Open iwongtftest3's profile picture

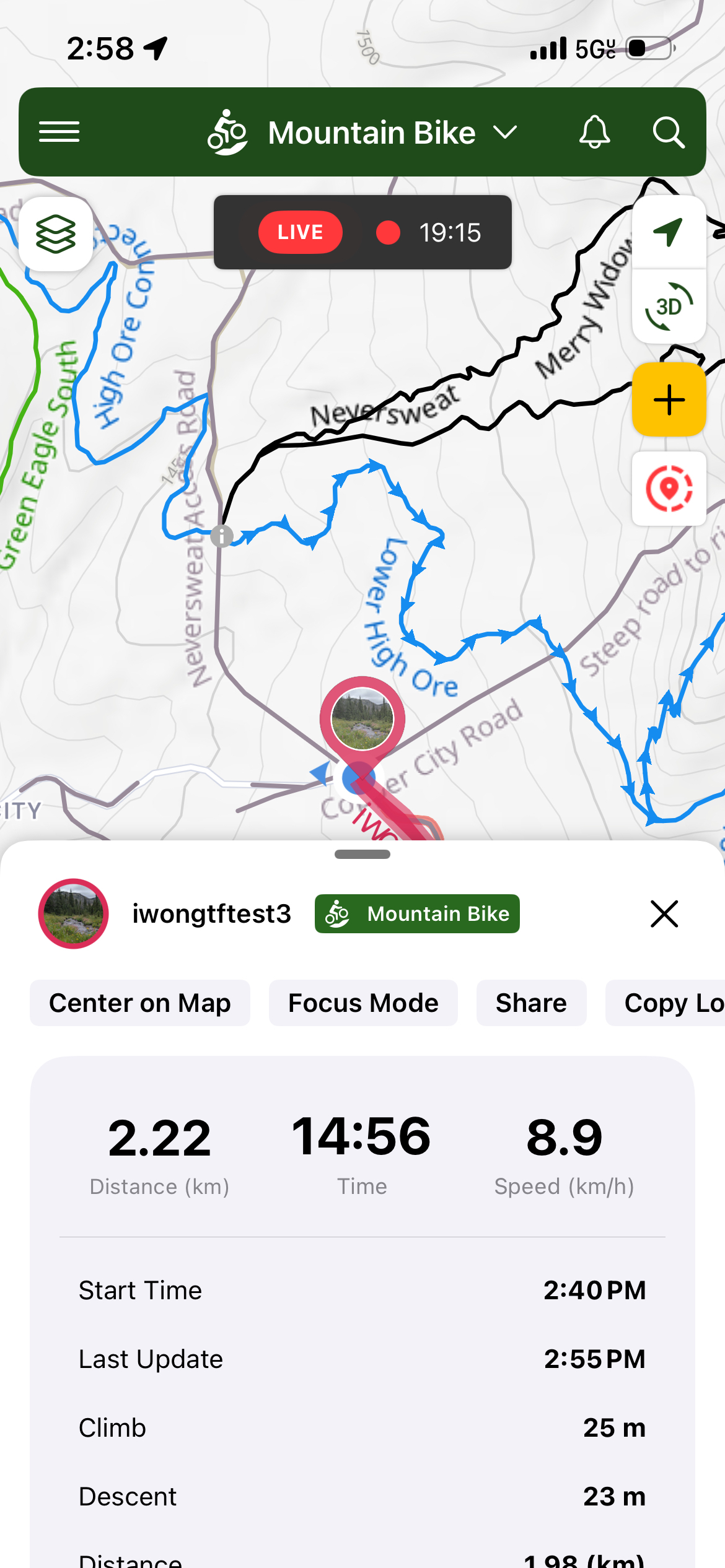74,913
